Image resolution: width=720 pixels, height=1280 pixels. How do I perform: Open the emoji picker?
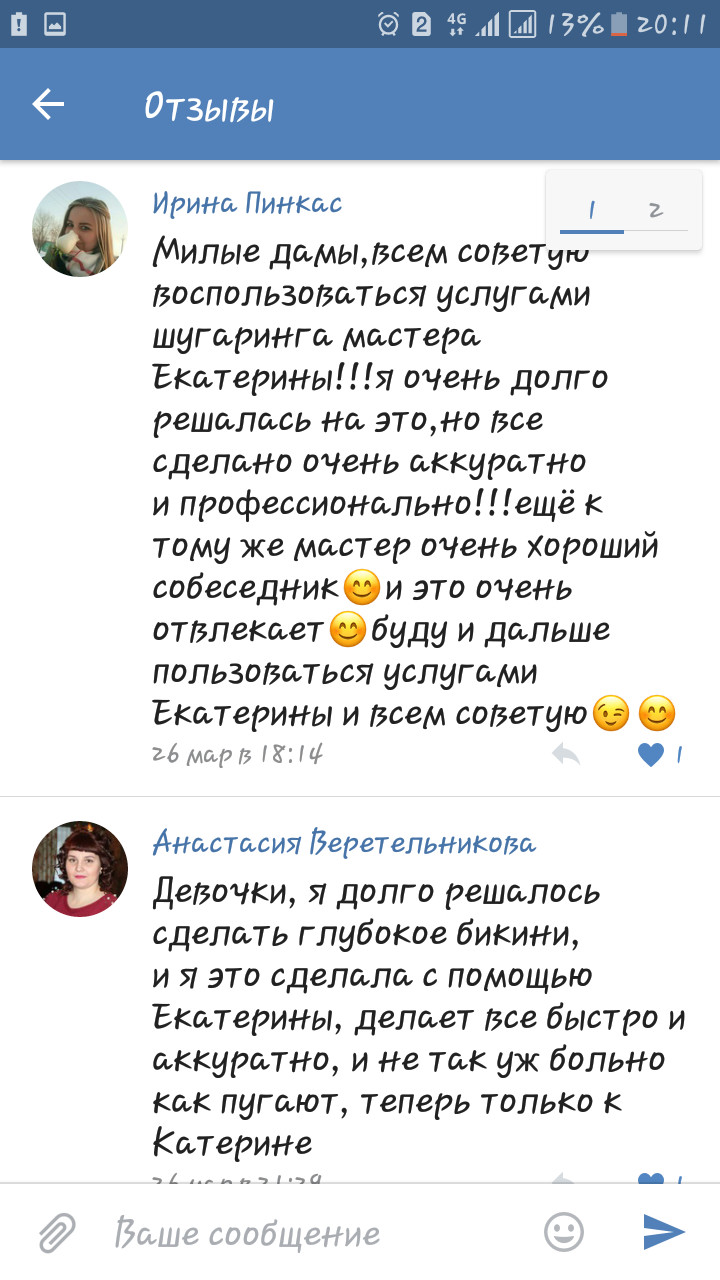point(564,1232)
